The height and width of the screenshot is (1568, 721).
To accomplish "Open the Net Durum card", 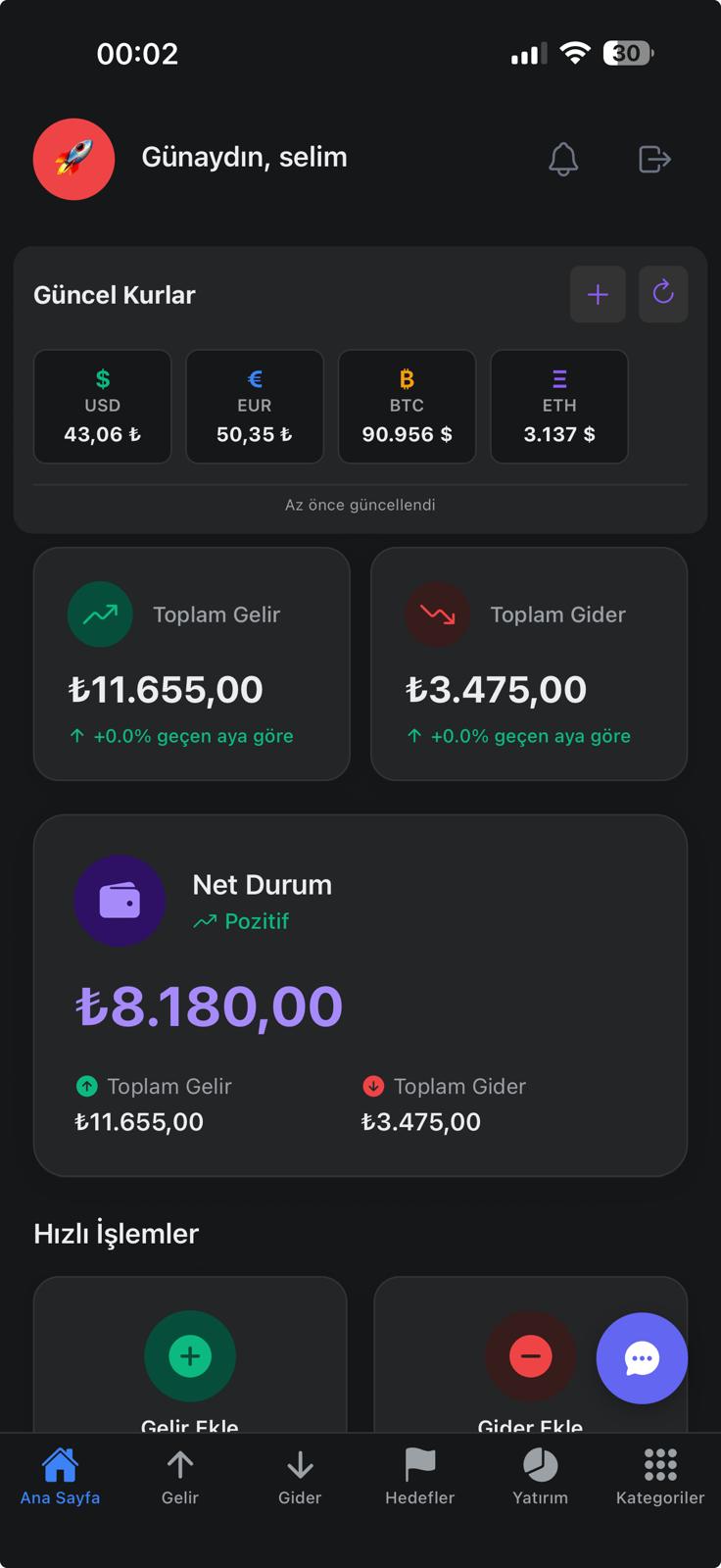I will [360, 995].
